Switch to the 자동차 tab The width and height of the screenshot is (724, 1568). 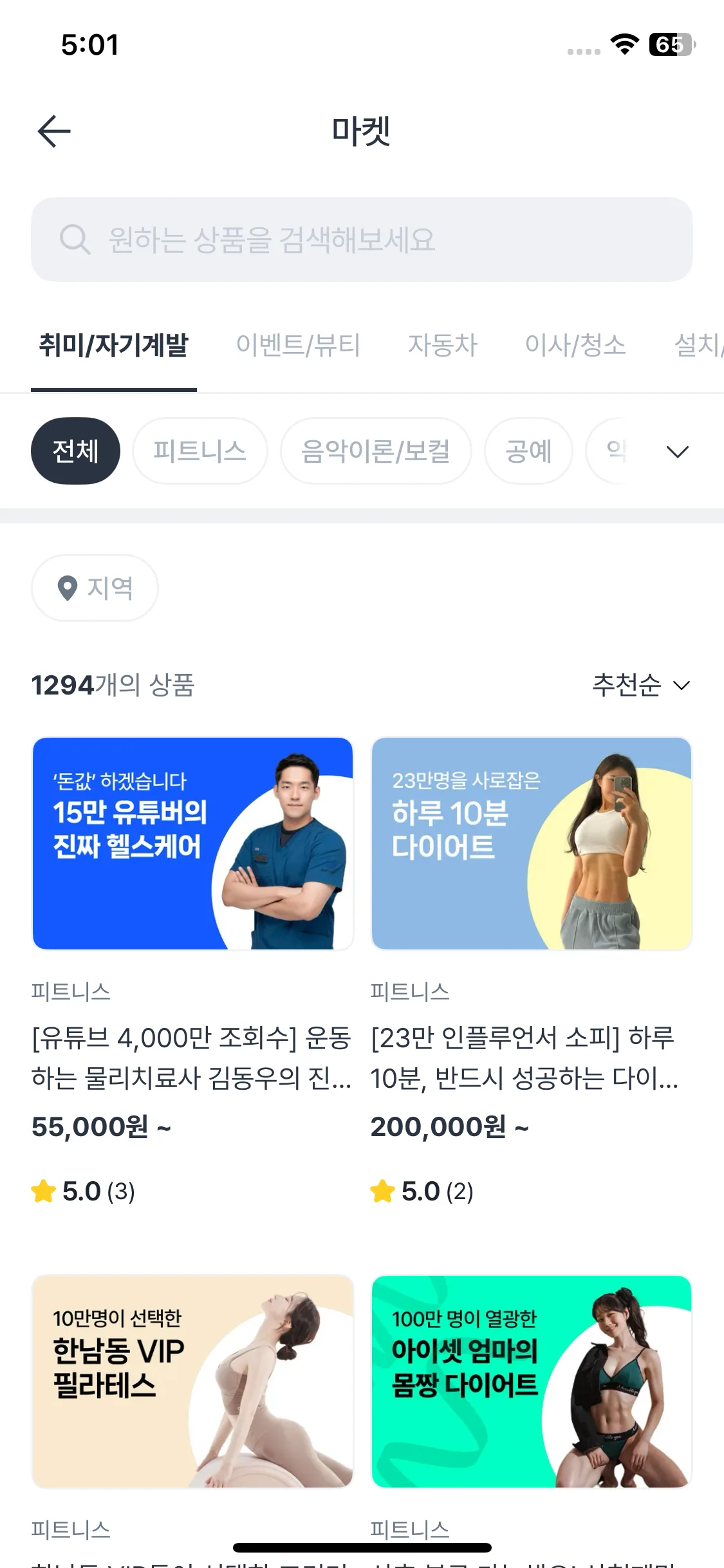[x=443, y=345]
